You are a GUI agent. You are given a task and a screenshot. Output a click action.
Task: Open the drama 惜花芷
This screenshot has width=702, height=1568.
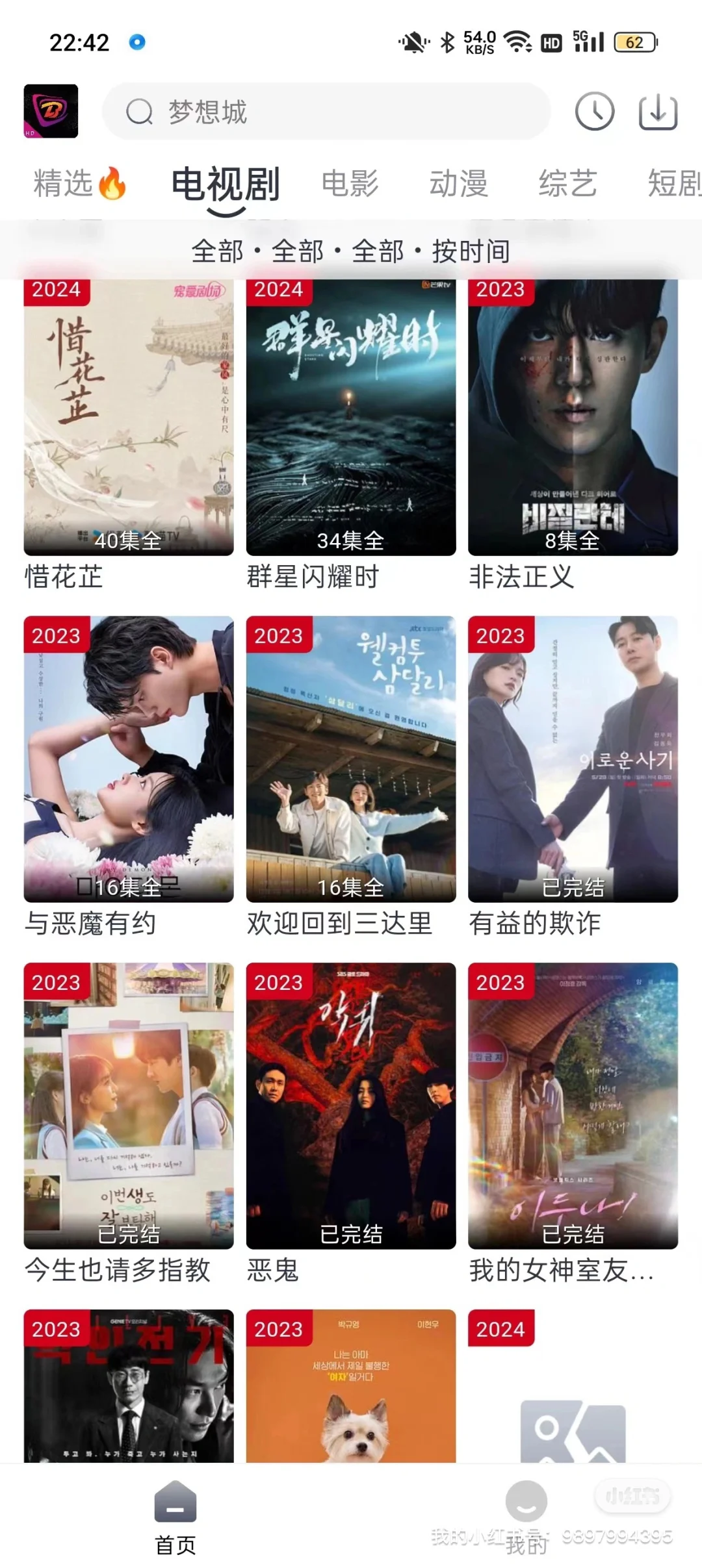click(129, 417)
